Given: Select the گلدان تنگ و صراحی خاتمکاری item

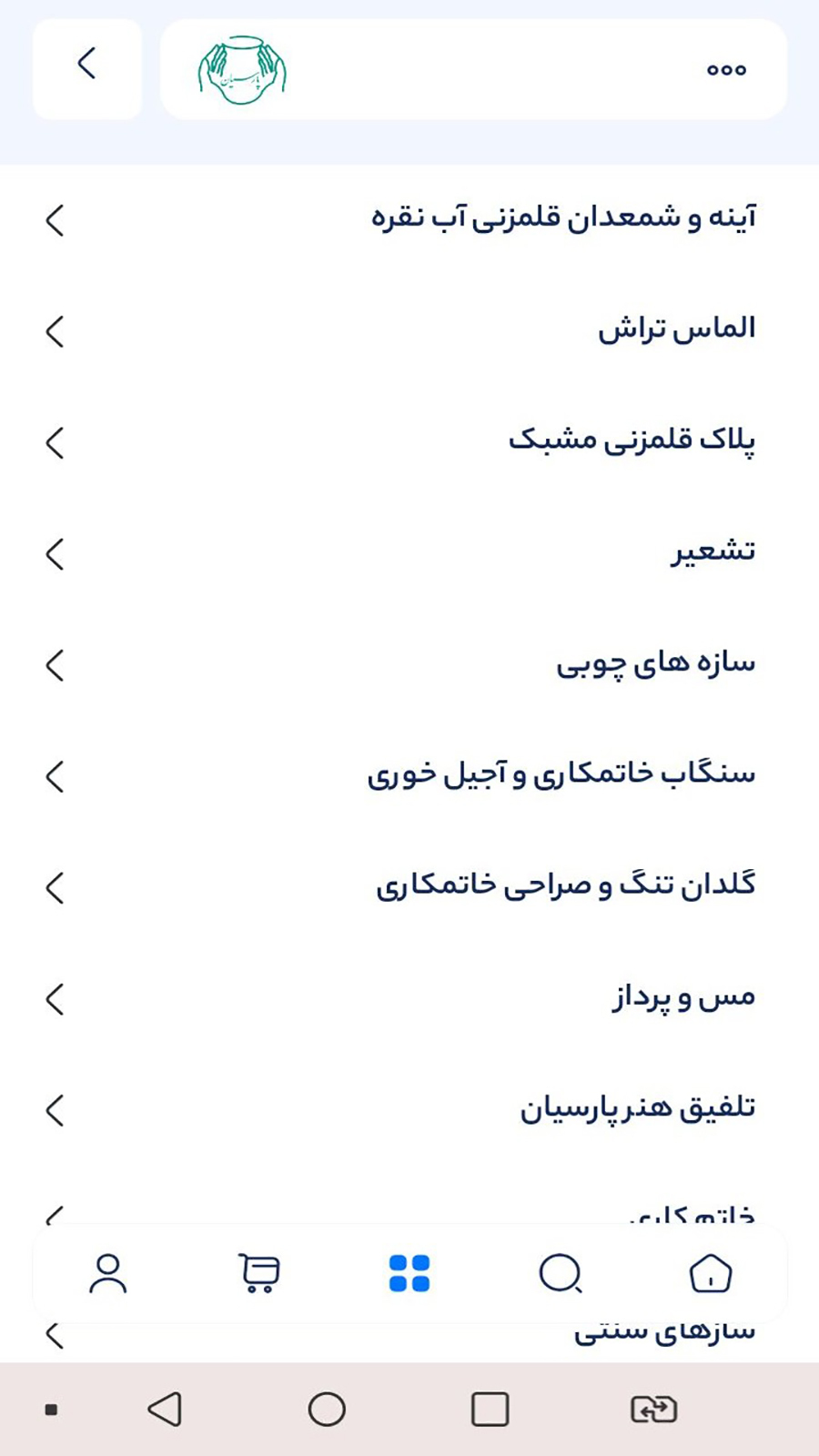Looking at the screenshot, I should 56,887.
